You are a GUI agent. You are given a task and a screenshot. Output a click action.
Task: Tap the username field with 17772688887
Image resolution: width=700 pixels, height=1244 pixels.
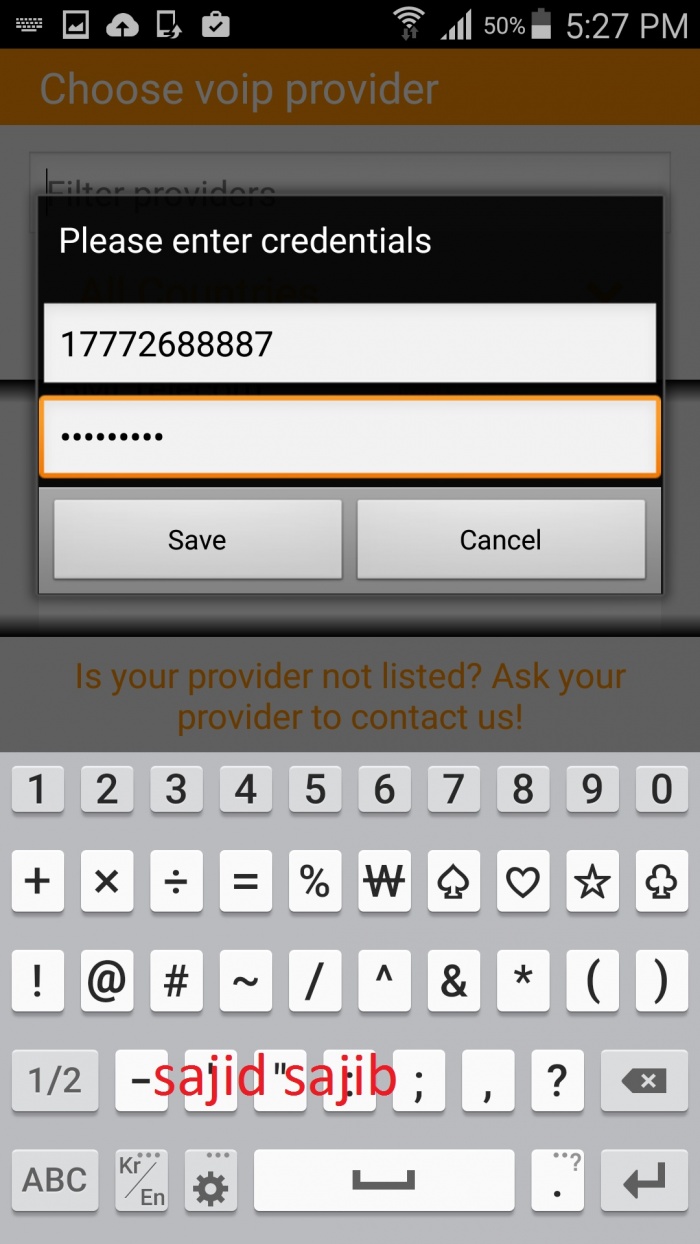pos(349,344)
